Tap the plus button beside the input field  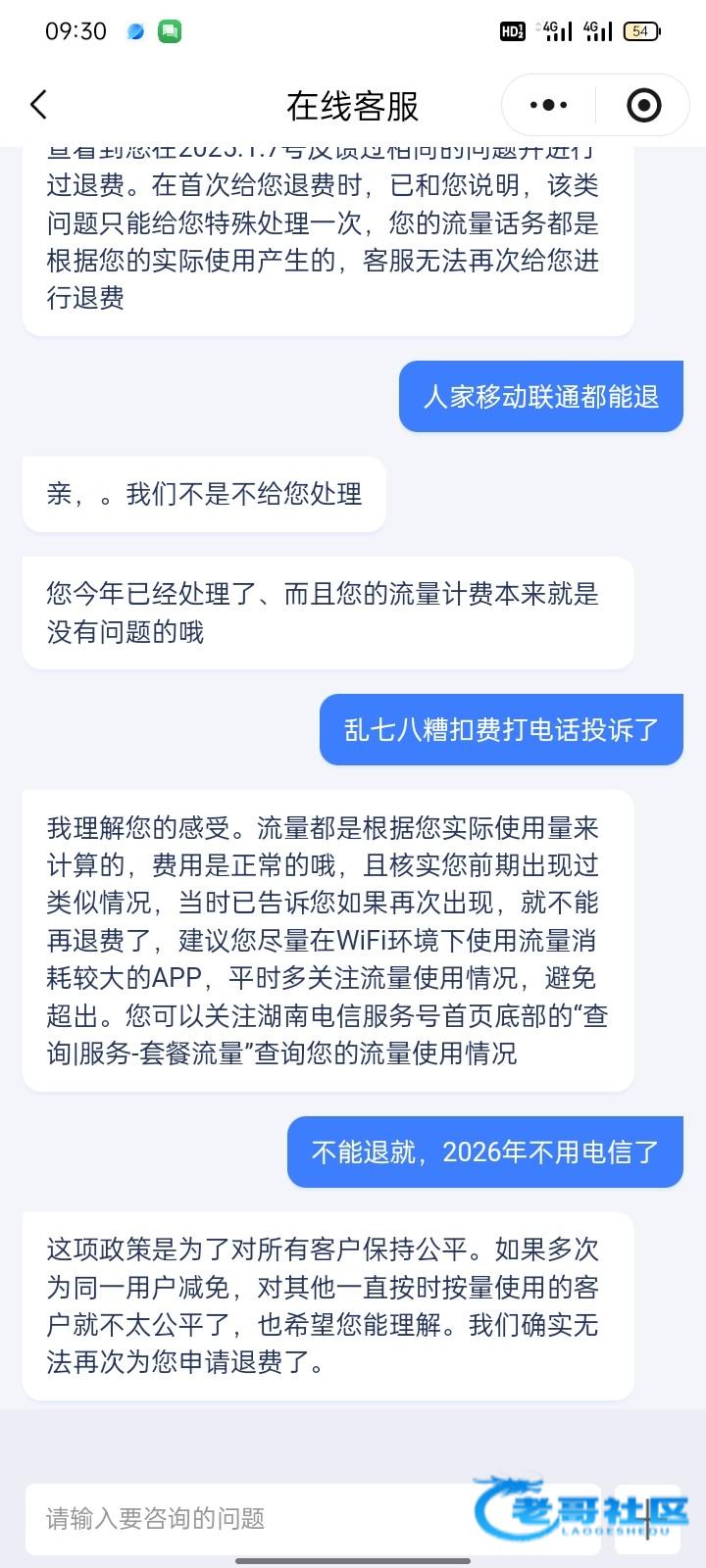point(648,1520)
